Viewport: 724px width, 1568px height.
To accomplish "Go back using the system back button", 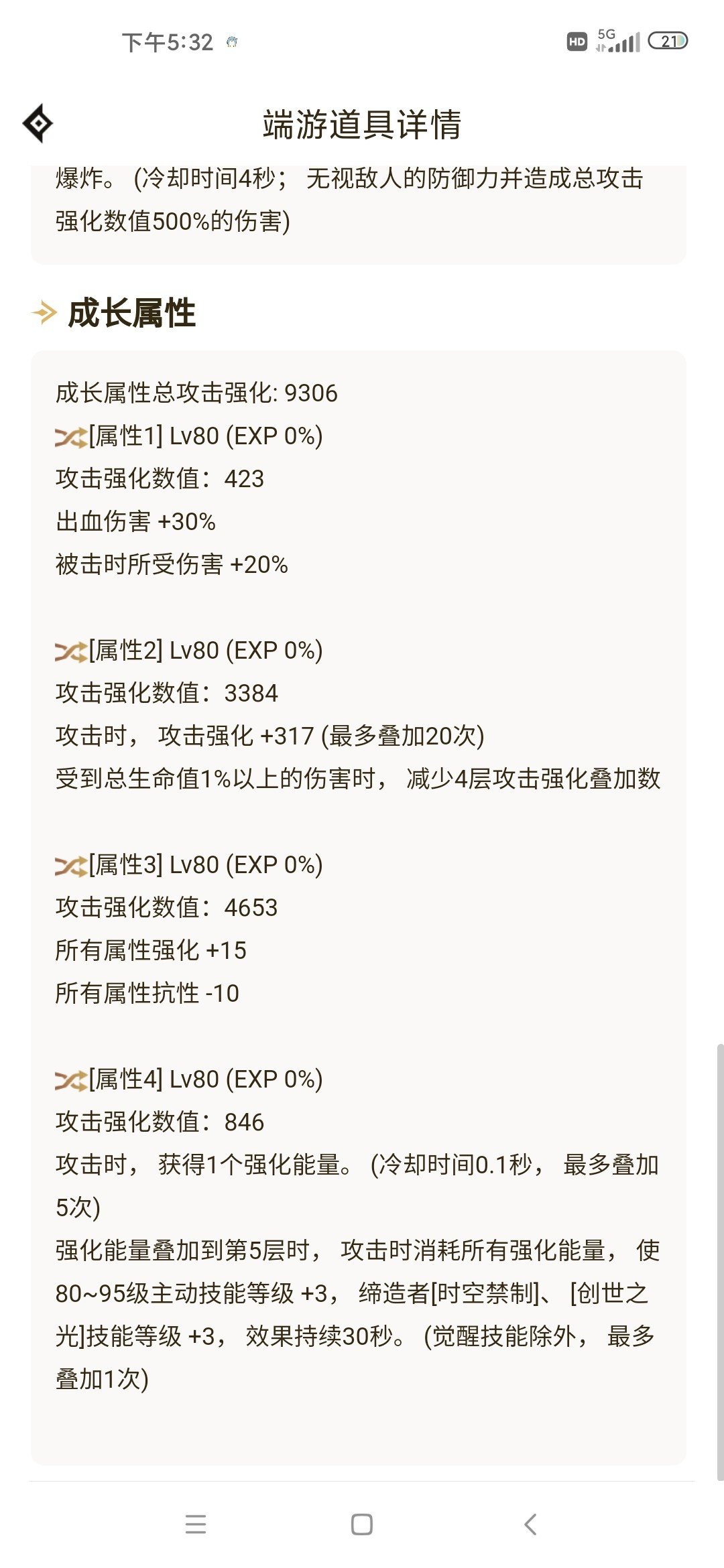I will click(x=530, y=1524).
